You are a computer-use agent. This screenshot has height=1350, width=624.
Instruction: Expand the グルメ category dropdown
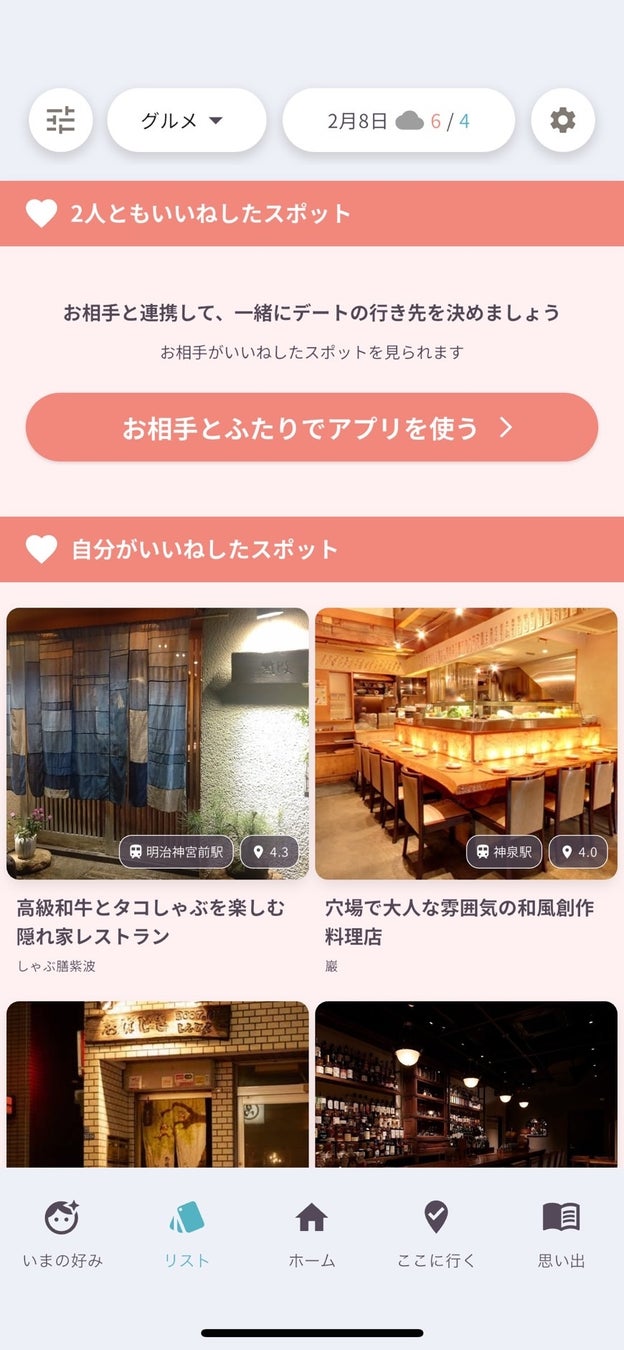pyautogui.click(x=186, y=120)
